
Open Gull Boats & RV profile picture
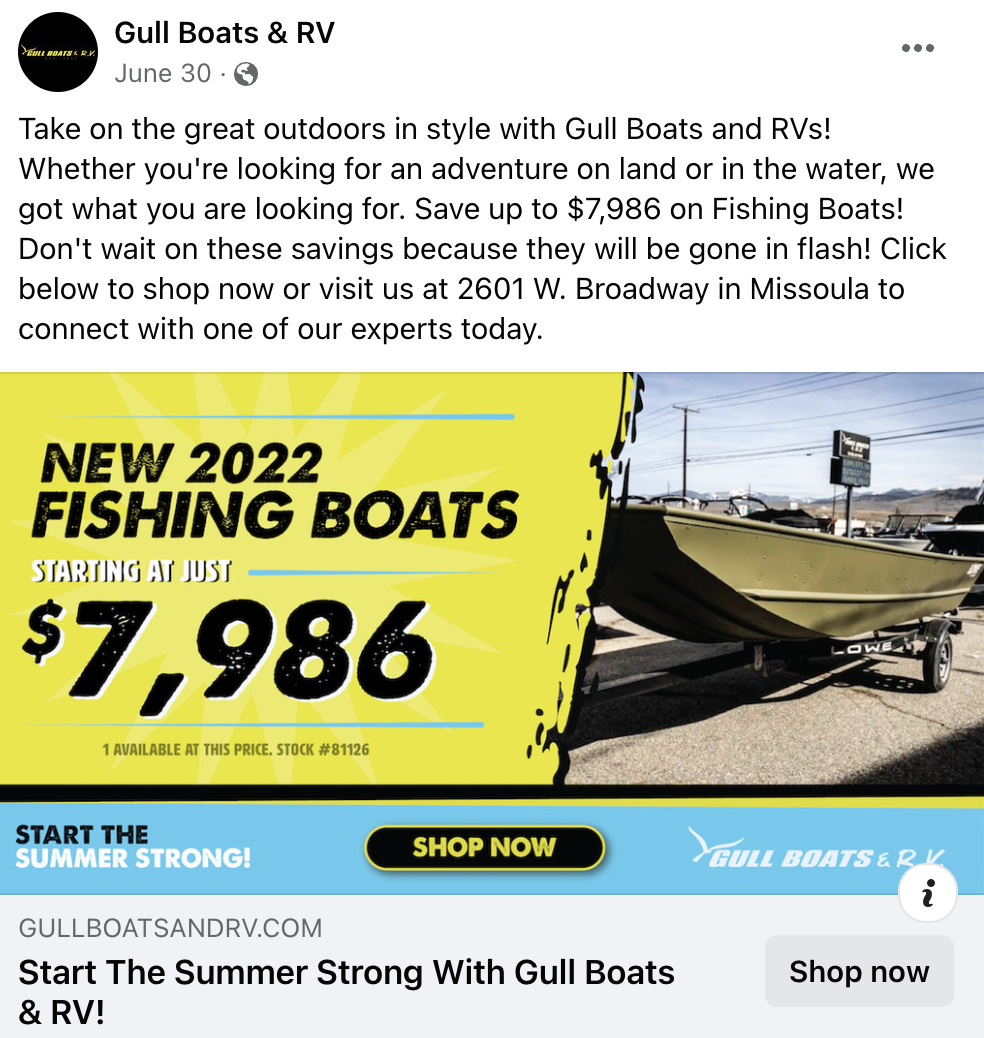[x=58, y=52]
